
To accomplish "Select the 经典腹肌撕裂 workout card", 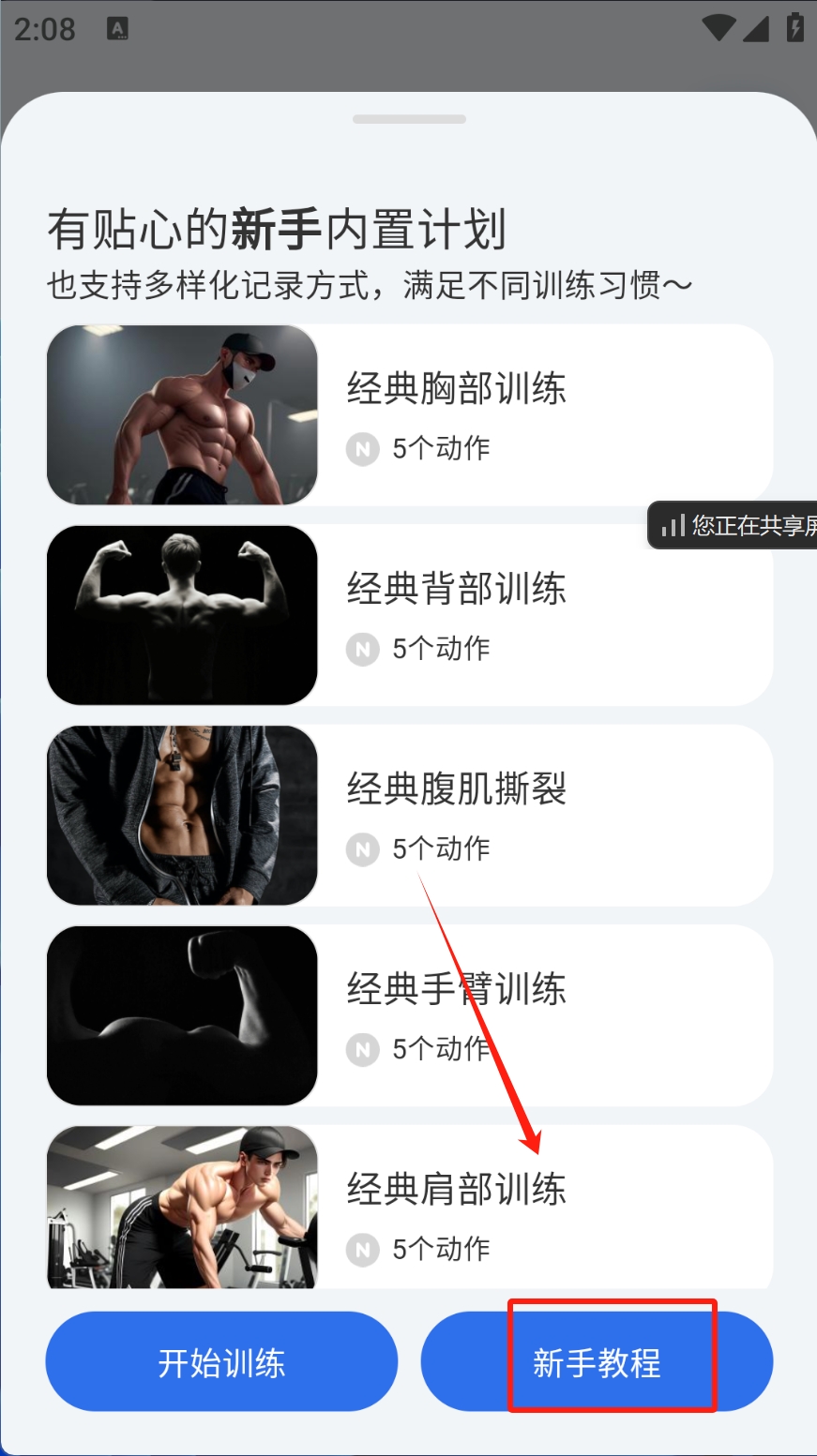I will (x=409, y=816).
